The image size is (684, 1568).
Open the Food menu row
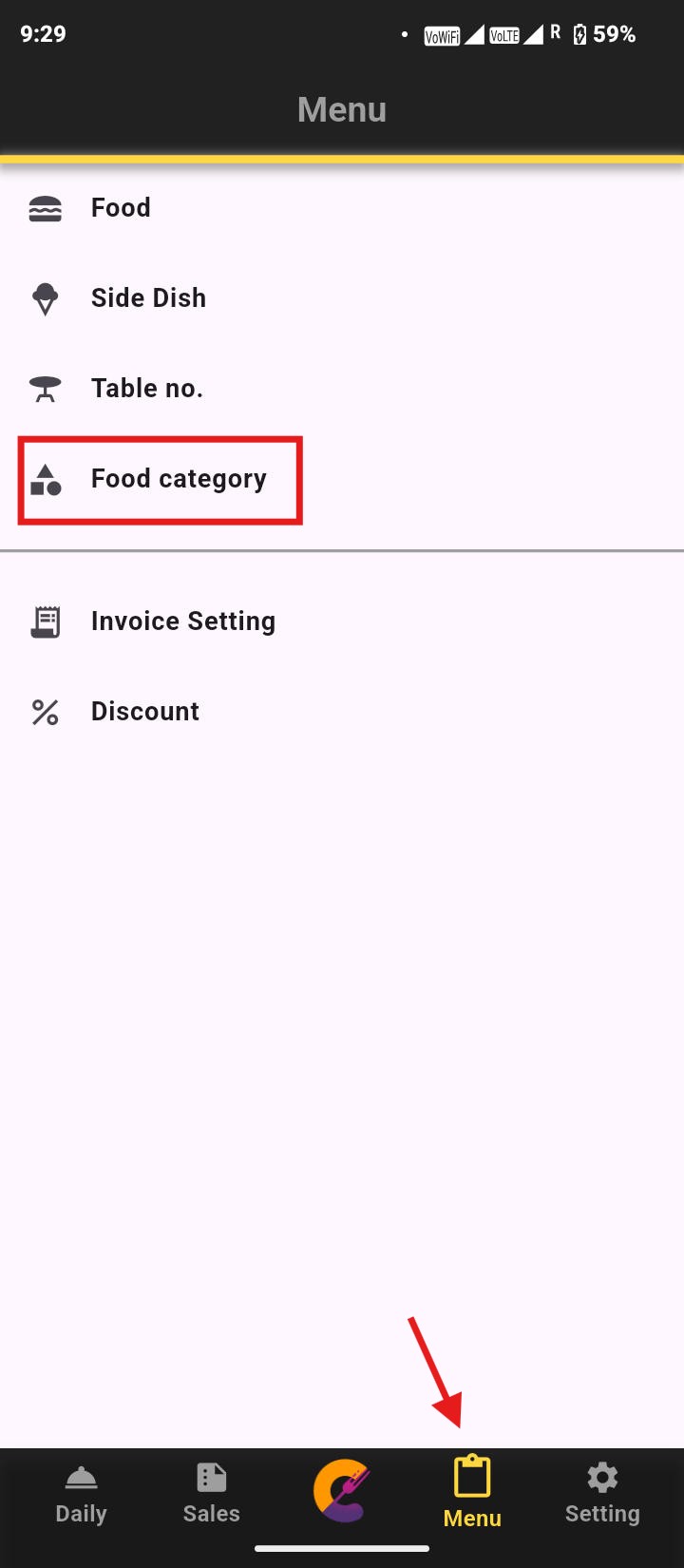(121, 208)
